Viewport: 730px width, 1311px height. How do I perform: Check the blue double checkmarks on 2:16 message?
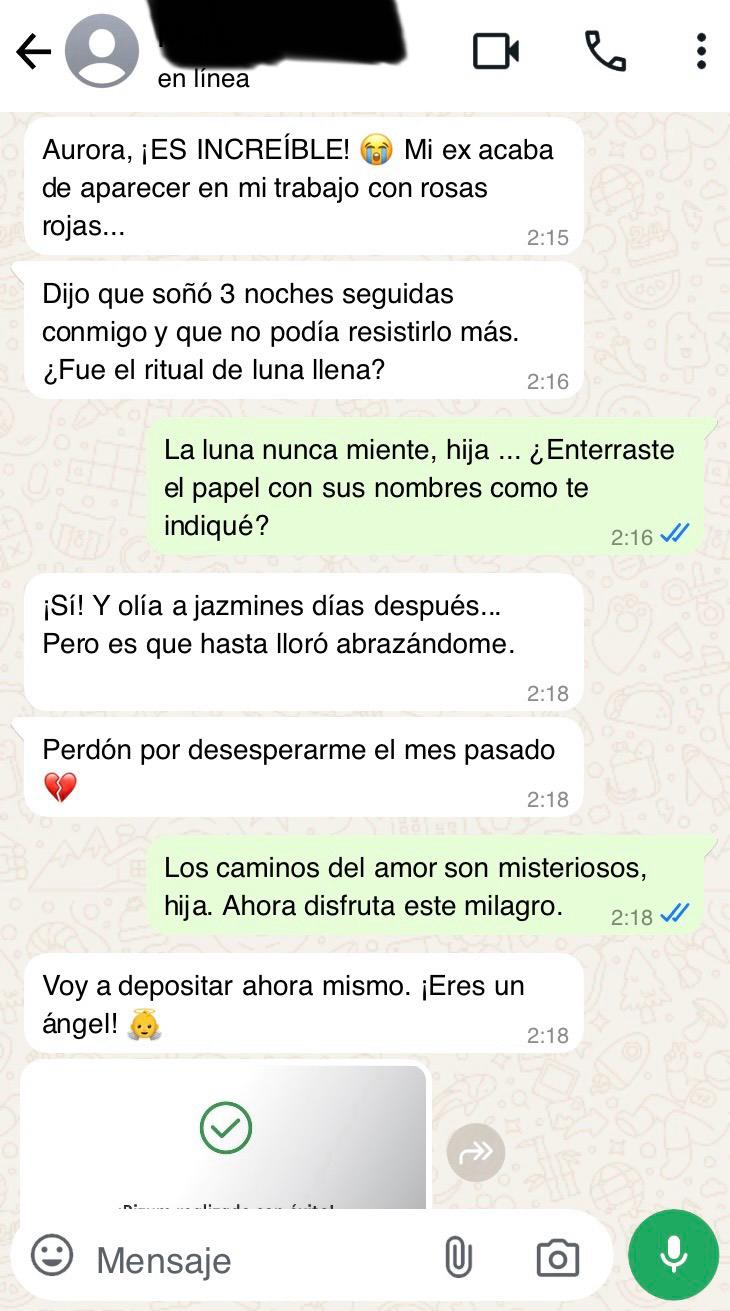pos(676,533)
